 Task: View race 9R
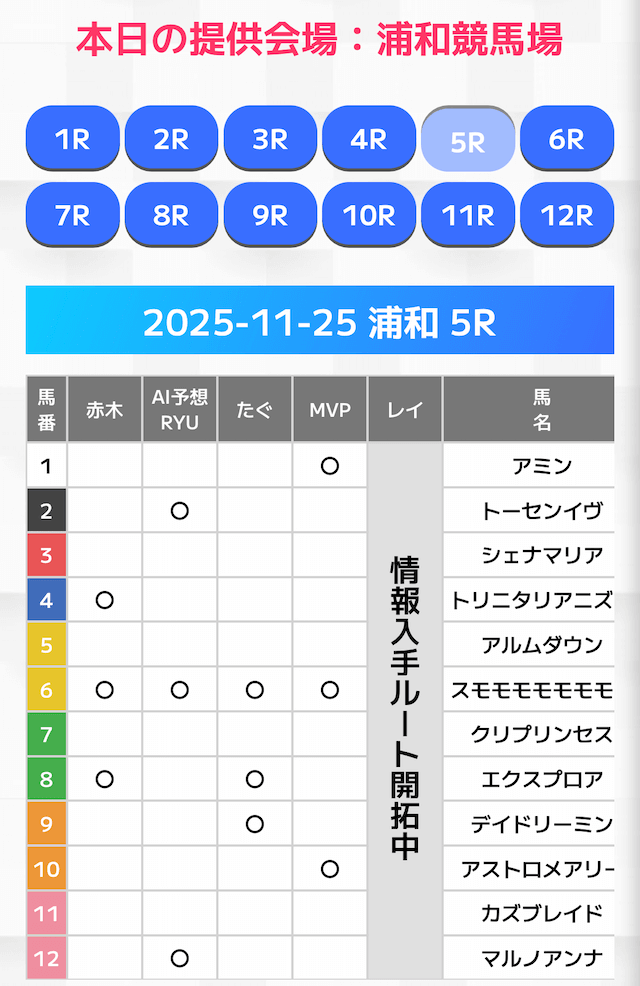pyautogui.click(x=270, y=214)
